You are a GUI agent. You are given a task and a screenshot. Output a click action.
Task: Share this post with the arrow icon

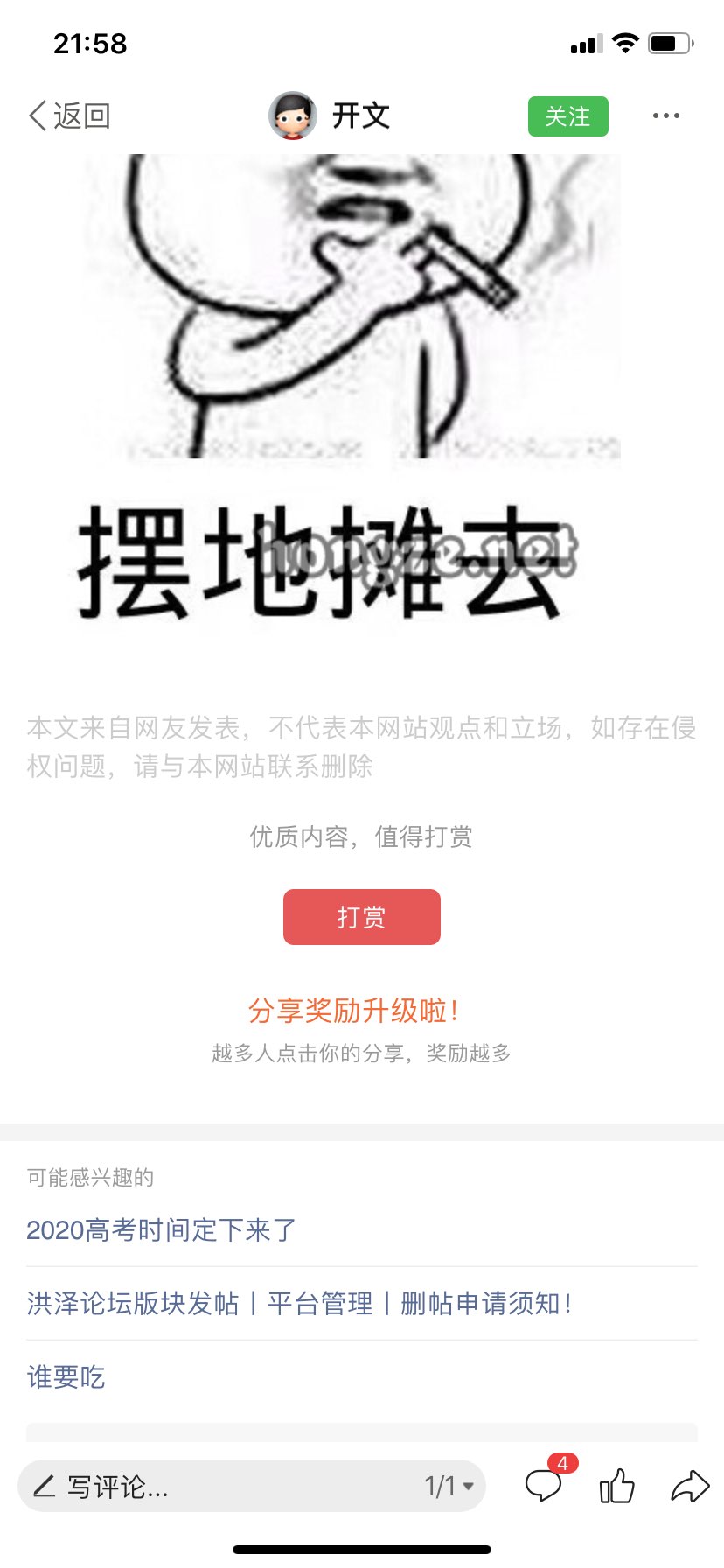pyautogui.click(x=691, y=1486)
